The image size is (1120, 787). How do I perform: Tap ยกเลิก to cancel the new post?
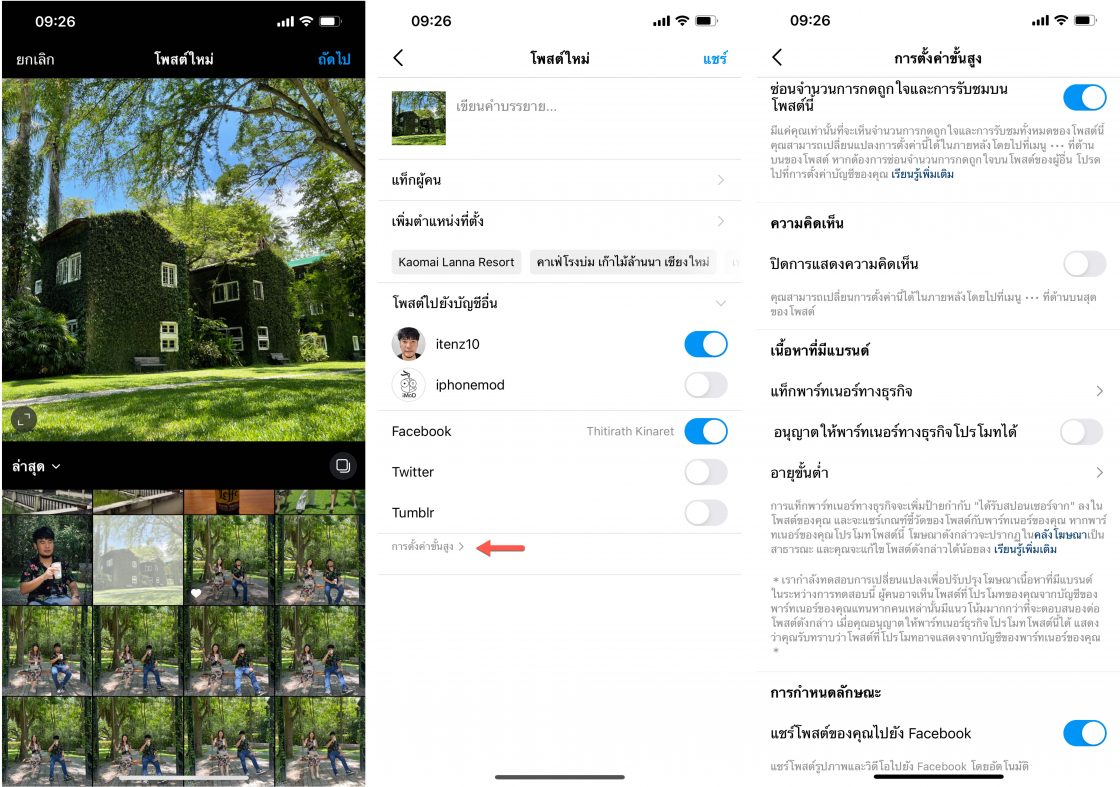pyautogui.click(x=35, y=59)
